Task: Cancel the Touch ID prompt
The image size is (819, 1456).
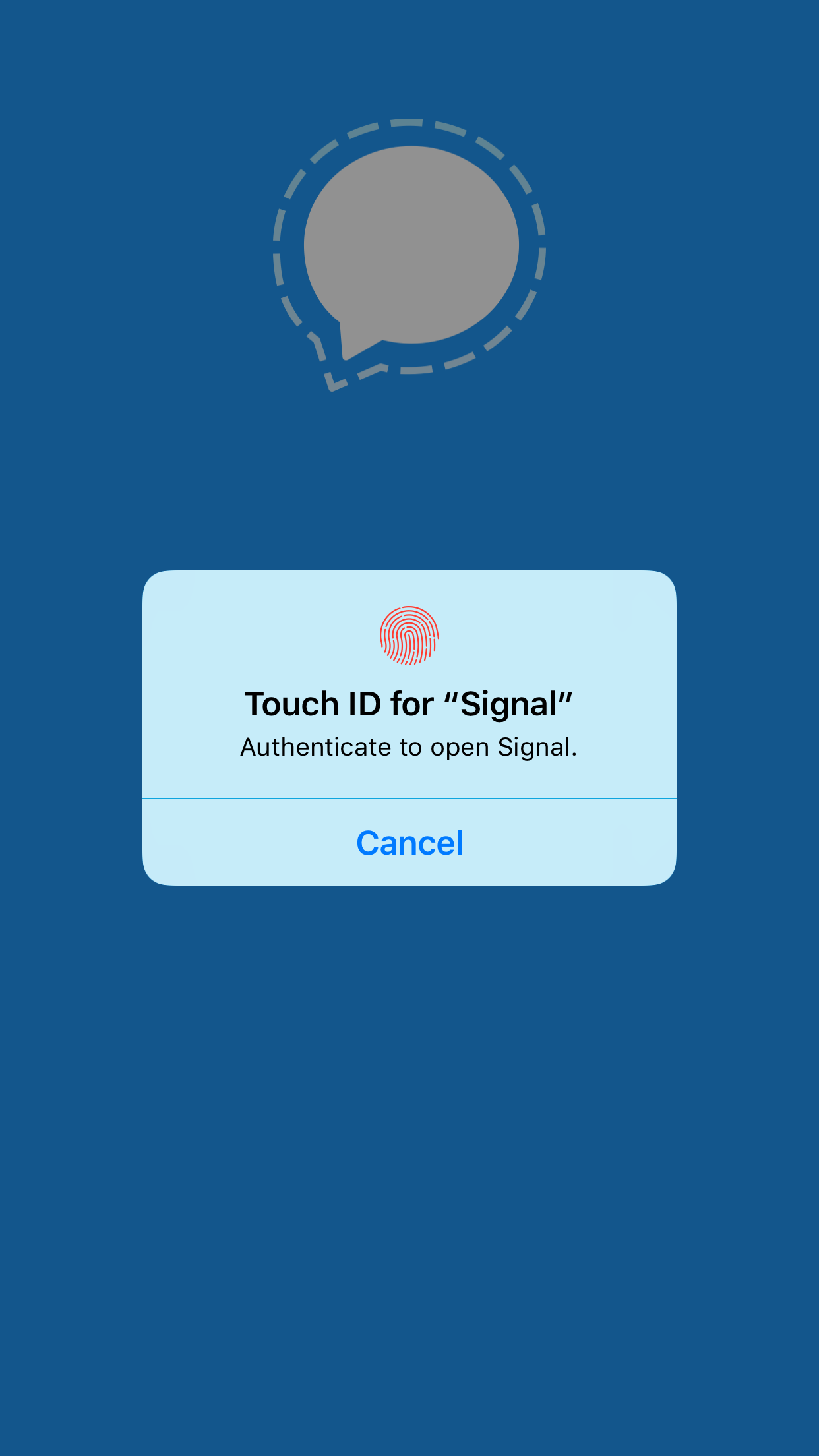Action: (409, 842)
